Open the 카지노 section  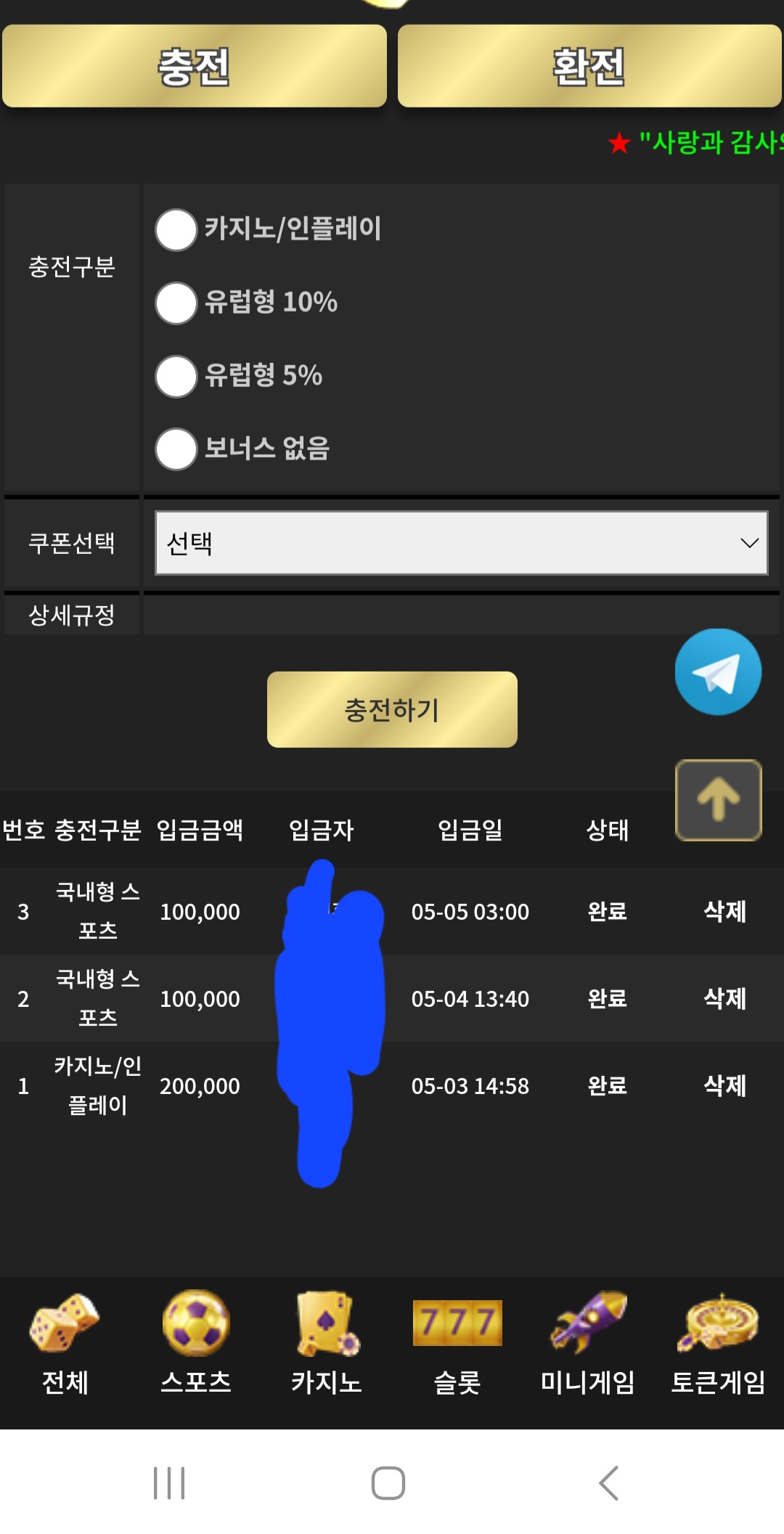(327, 1343)
